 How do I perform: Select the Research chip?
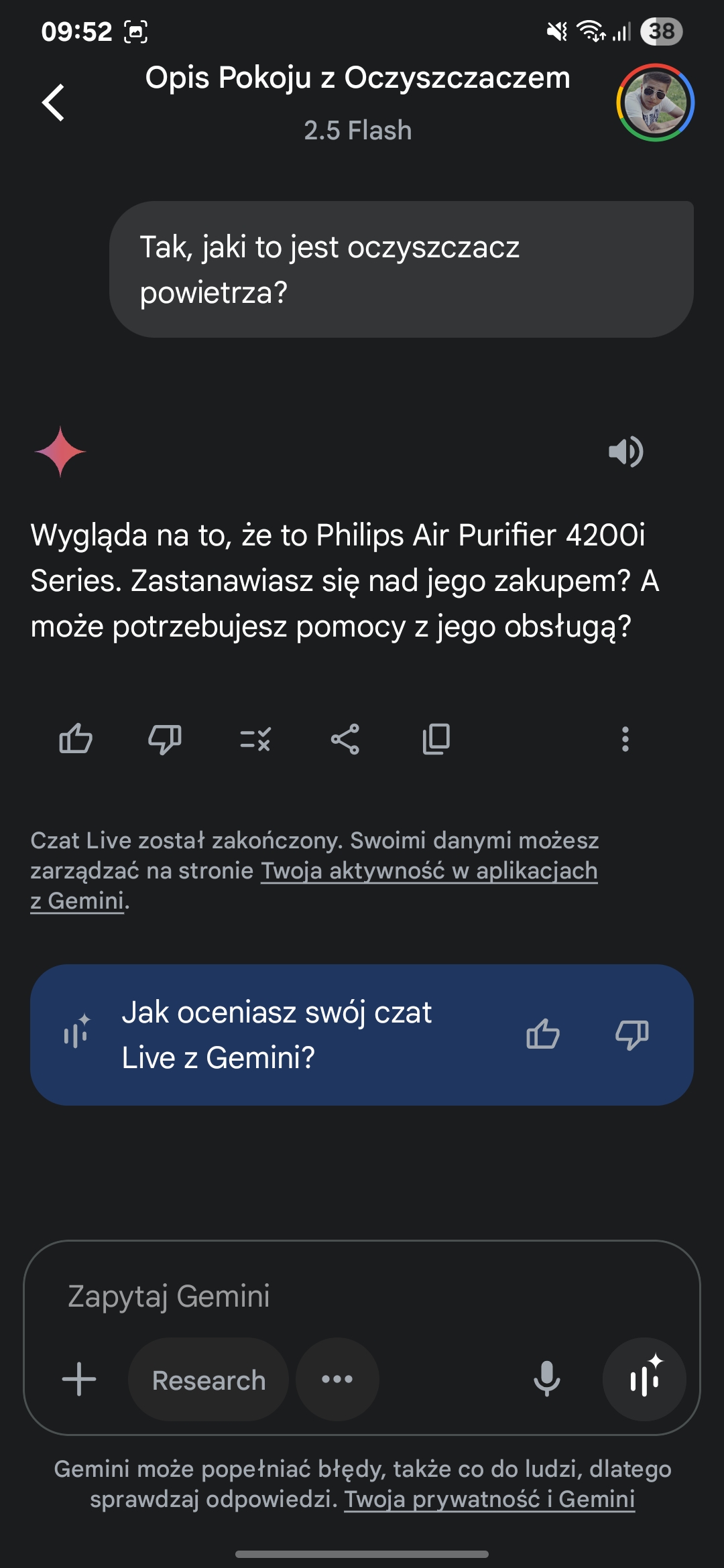coord(208,1379)
